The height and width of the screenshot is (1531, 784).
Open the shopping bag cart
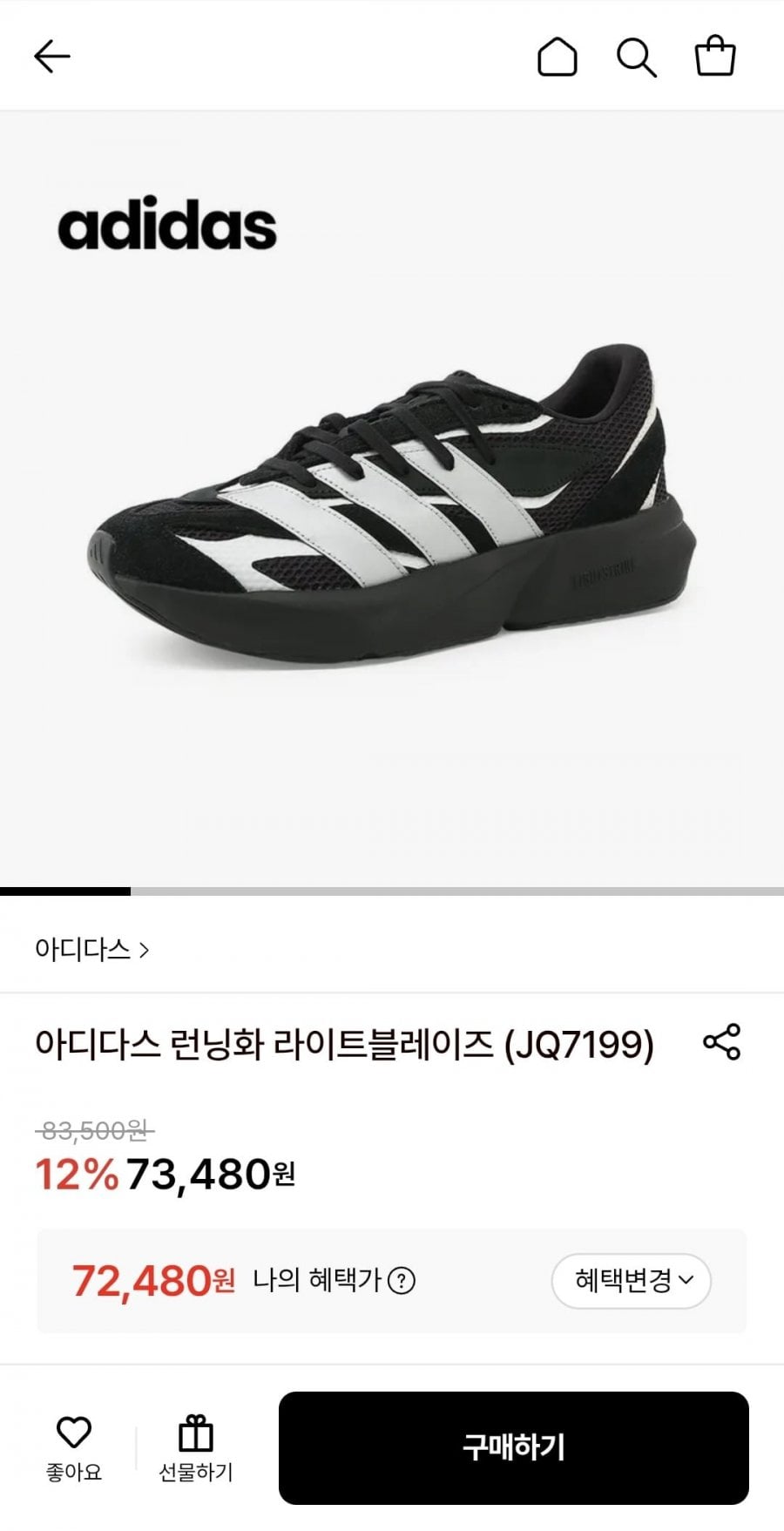point(715,57)
